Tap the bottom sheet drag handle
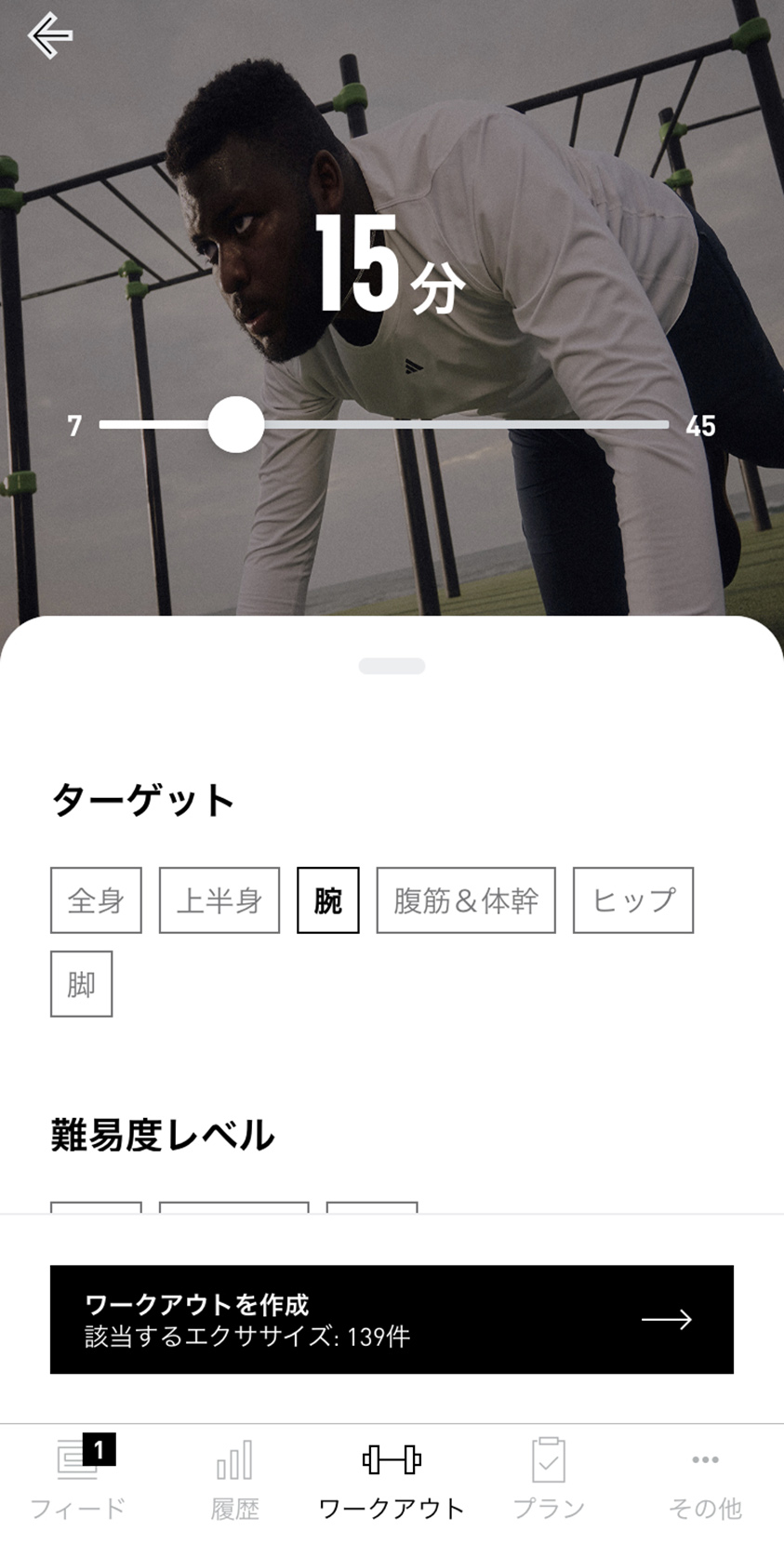The height and width of the screenshot is (1557, 784). coord(392,666)
